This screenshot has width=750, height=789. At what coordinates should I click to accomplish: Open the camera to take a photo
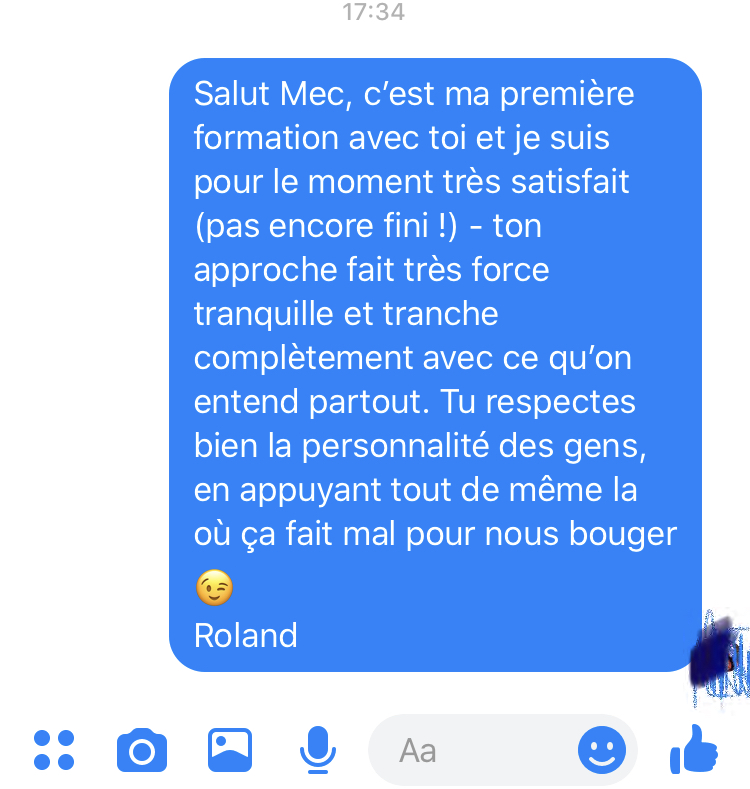[142, 750]
